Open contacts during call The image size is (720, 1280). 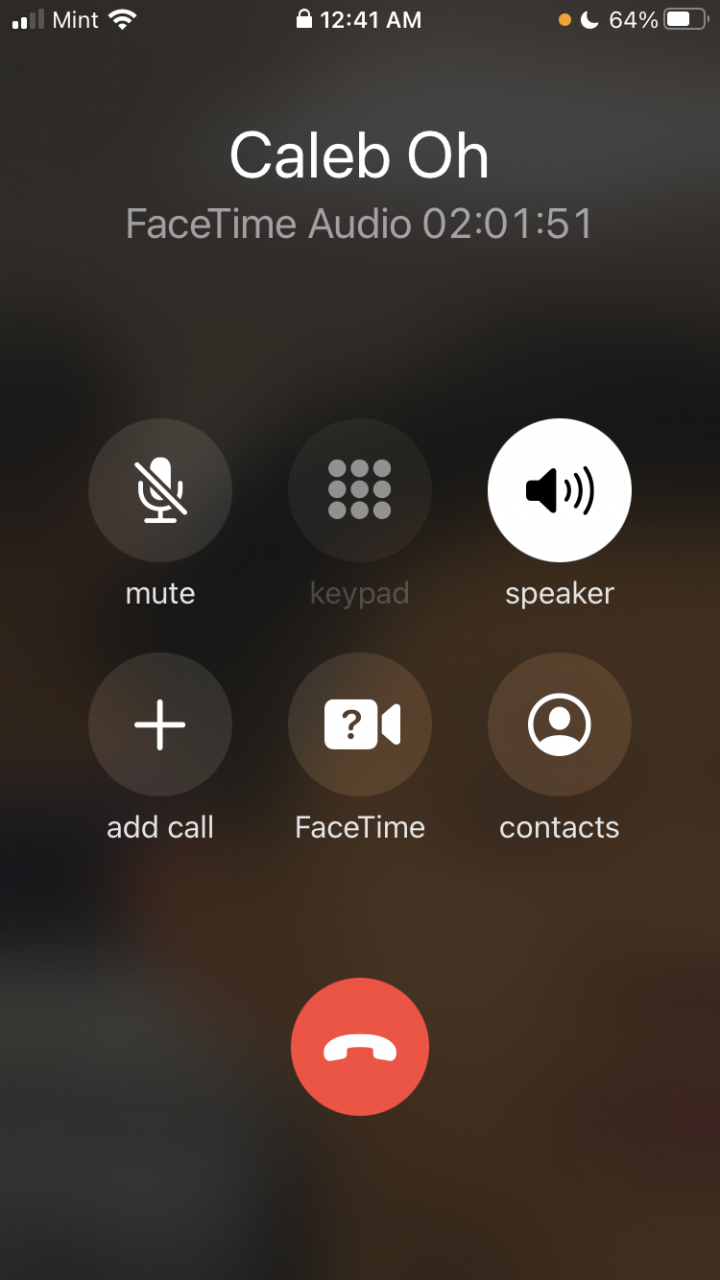559,724
